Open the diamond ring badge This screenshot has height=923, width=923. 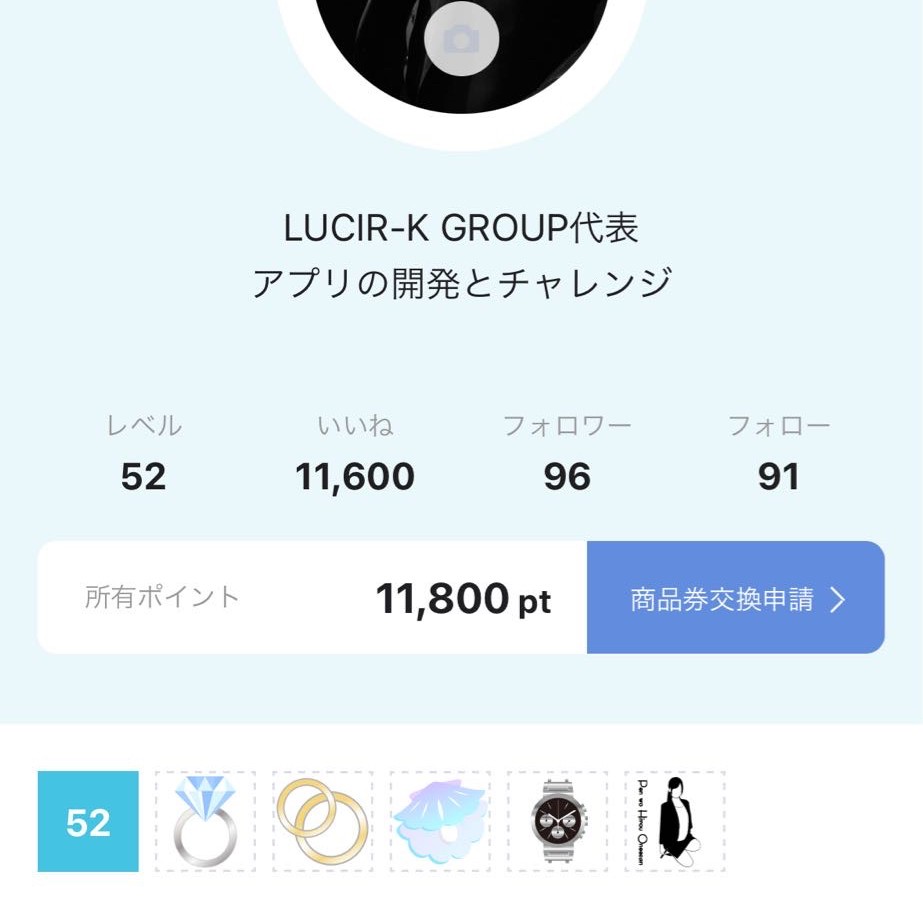click(205, 821)
